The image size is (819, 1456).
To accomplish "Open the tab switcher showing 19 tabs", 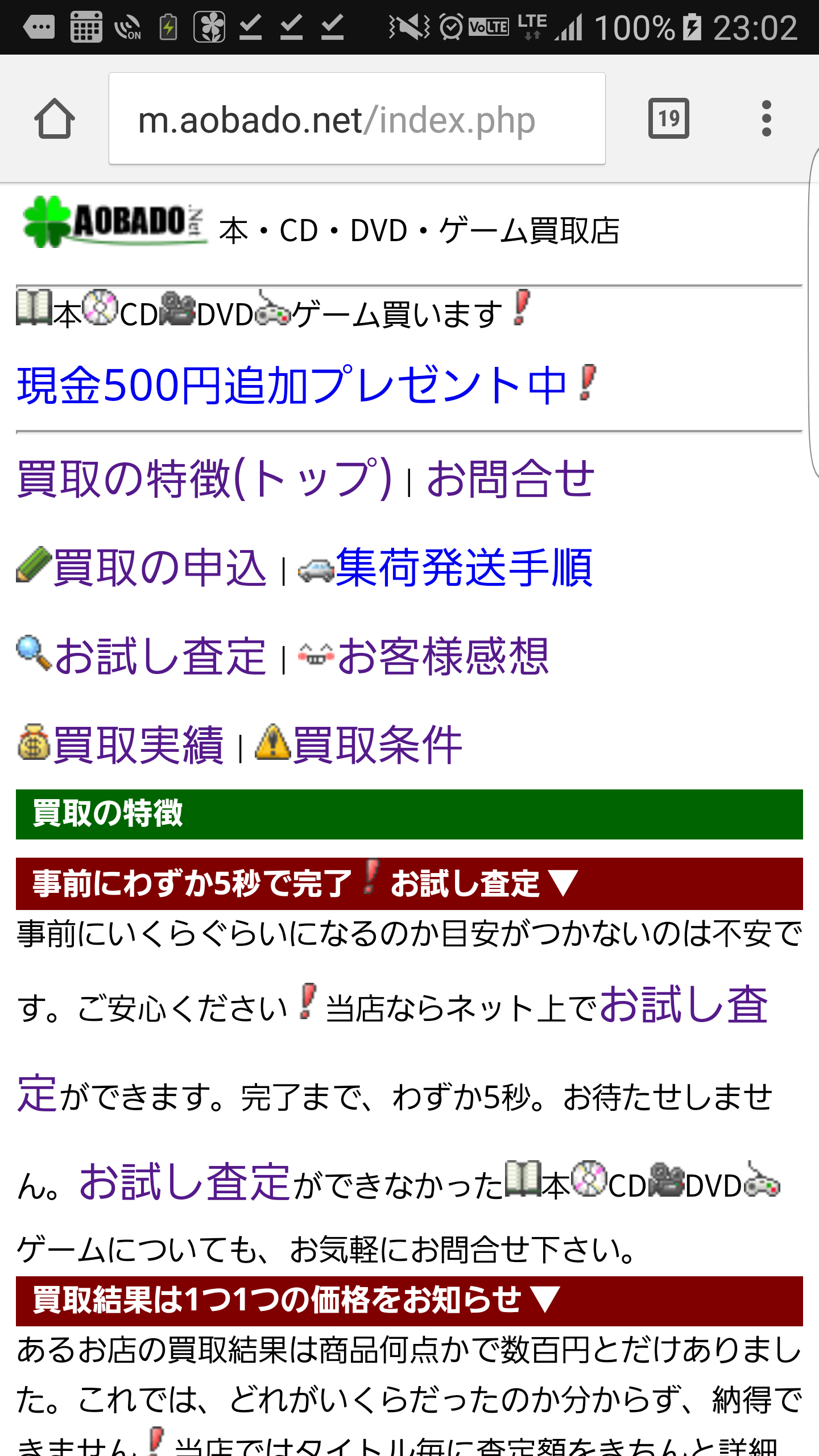I will pyautogui.click(x=668, y=119).
